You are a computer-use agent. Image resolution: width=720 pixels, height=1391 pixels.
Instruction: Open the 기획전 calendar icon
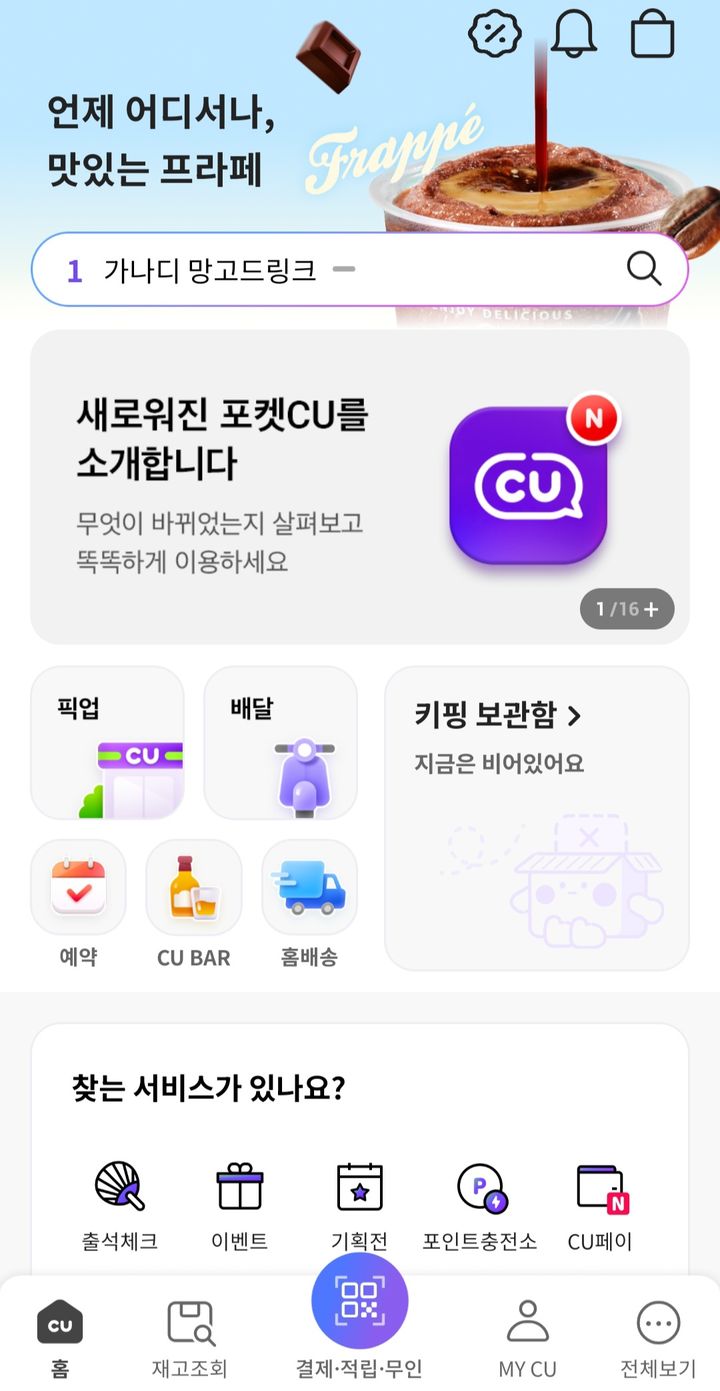[359, 1190]
